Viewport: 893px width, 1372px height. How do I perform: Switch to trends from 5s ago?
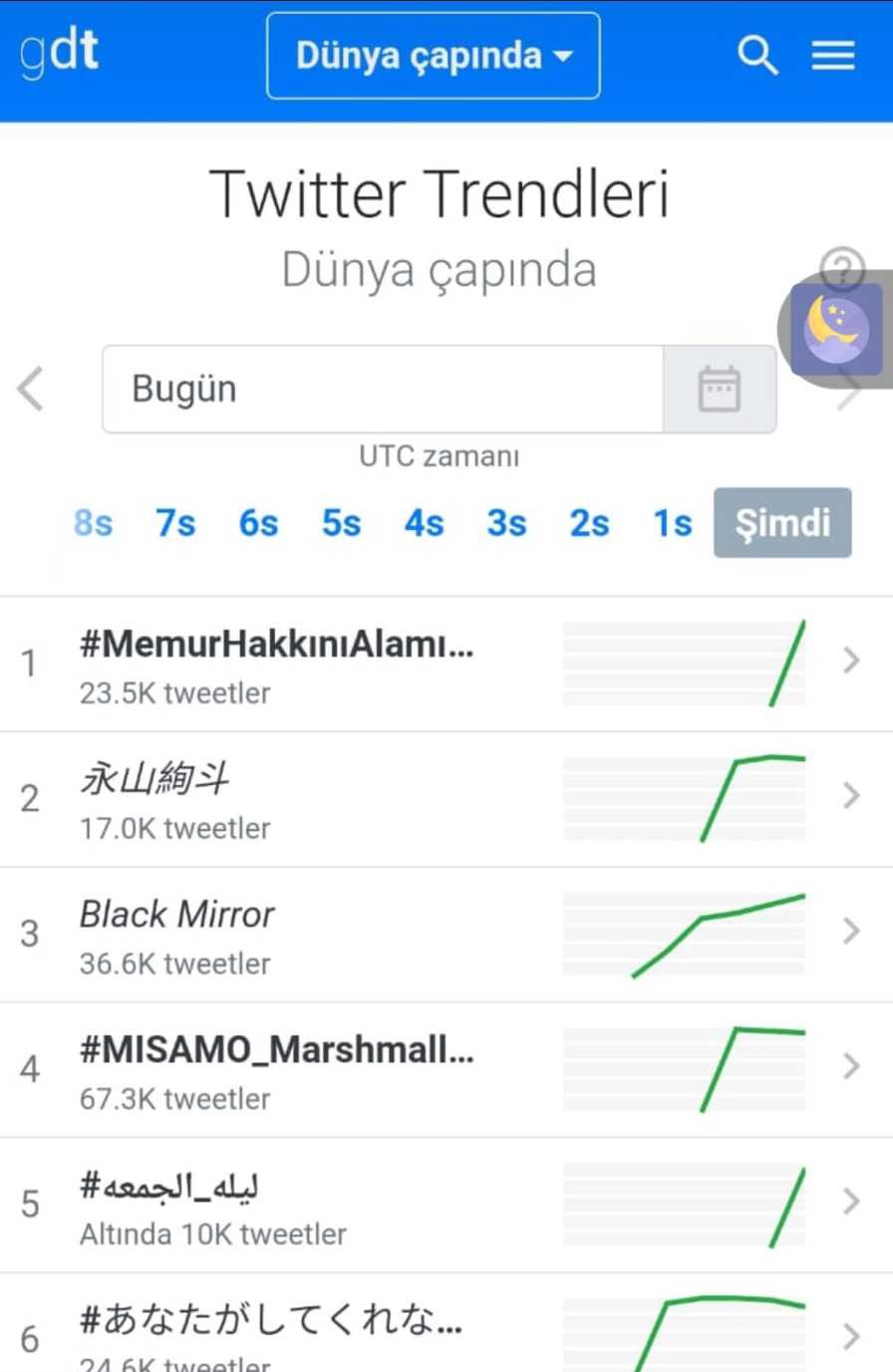pos(341,523)
